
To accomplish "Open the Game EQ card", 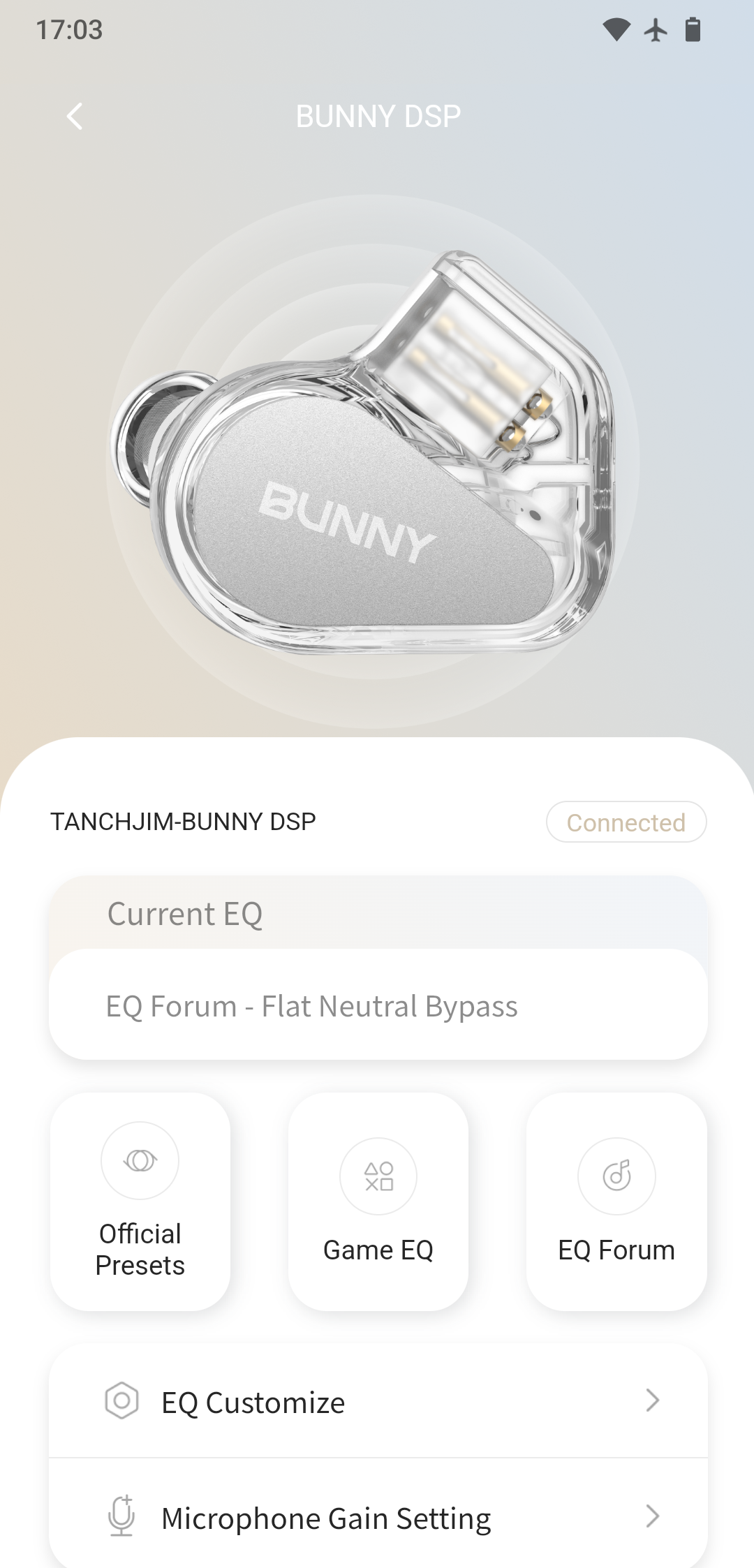I will [378, 1201].
